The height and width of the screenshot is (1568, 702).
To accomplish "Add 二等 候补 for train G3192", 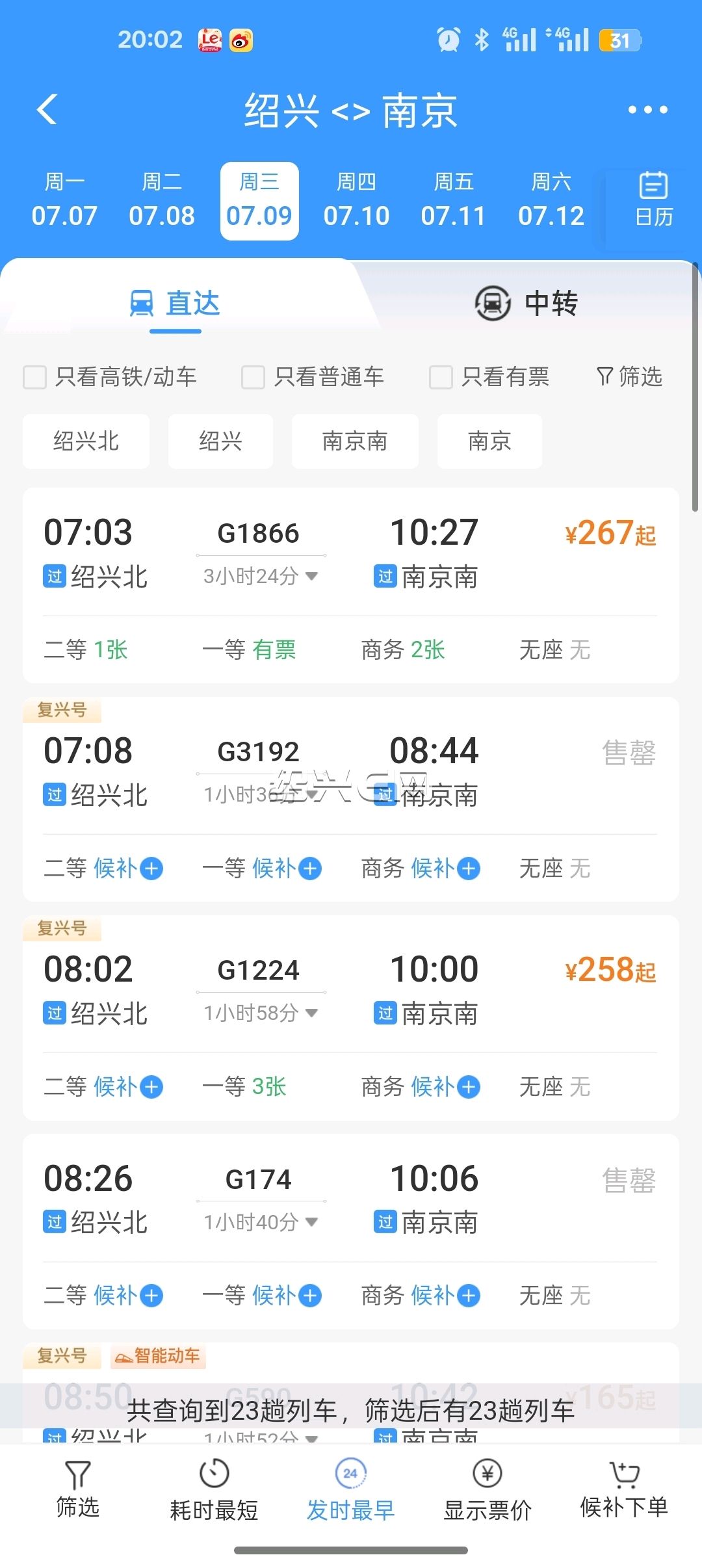I will tap(129, 869).
